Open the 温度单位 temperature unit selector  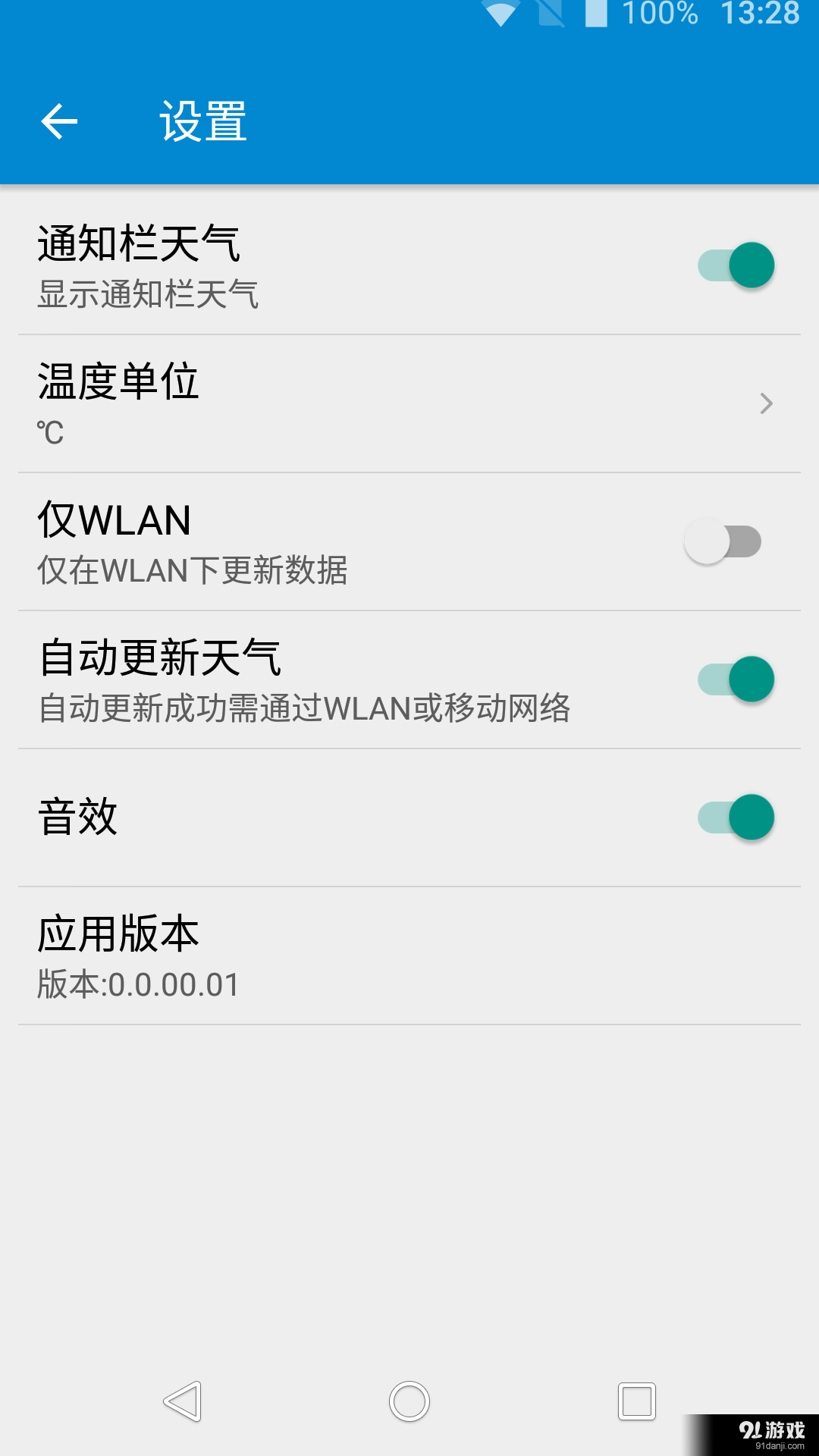click(303, 403)
